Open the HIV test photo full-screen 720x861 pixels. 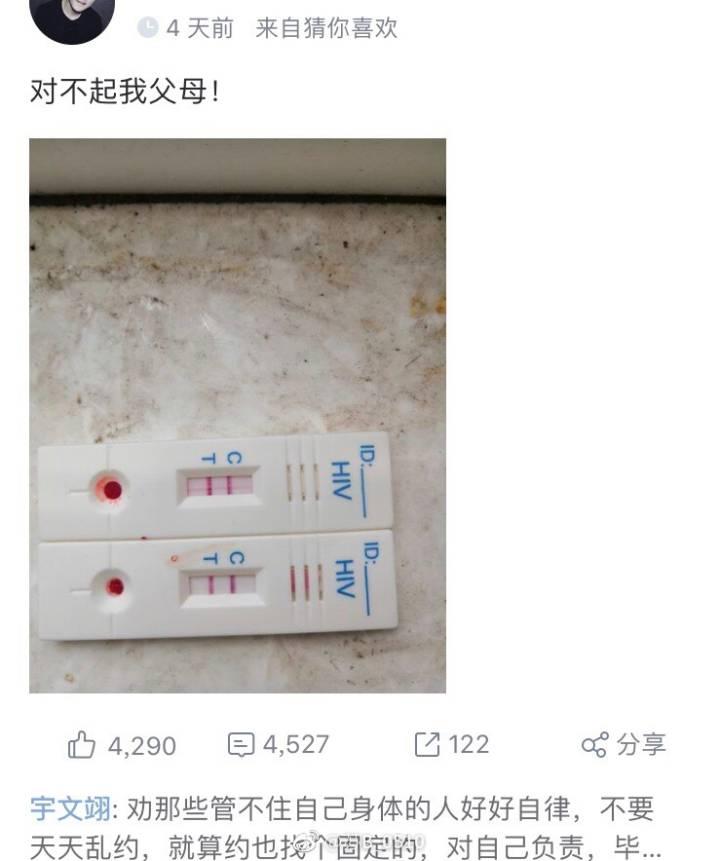tap(237, 415)
